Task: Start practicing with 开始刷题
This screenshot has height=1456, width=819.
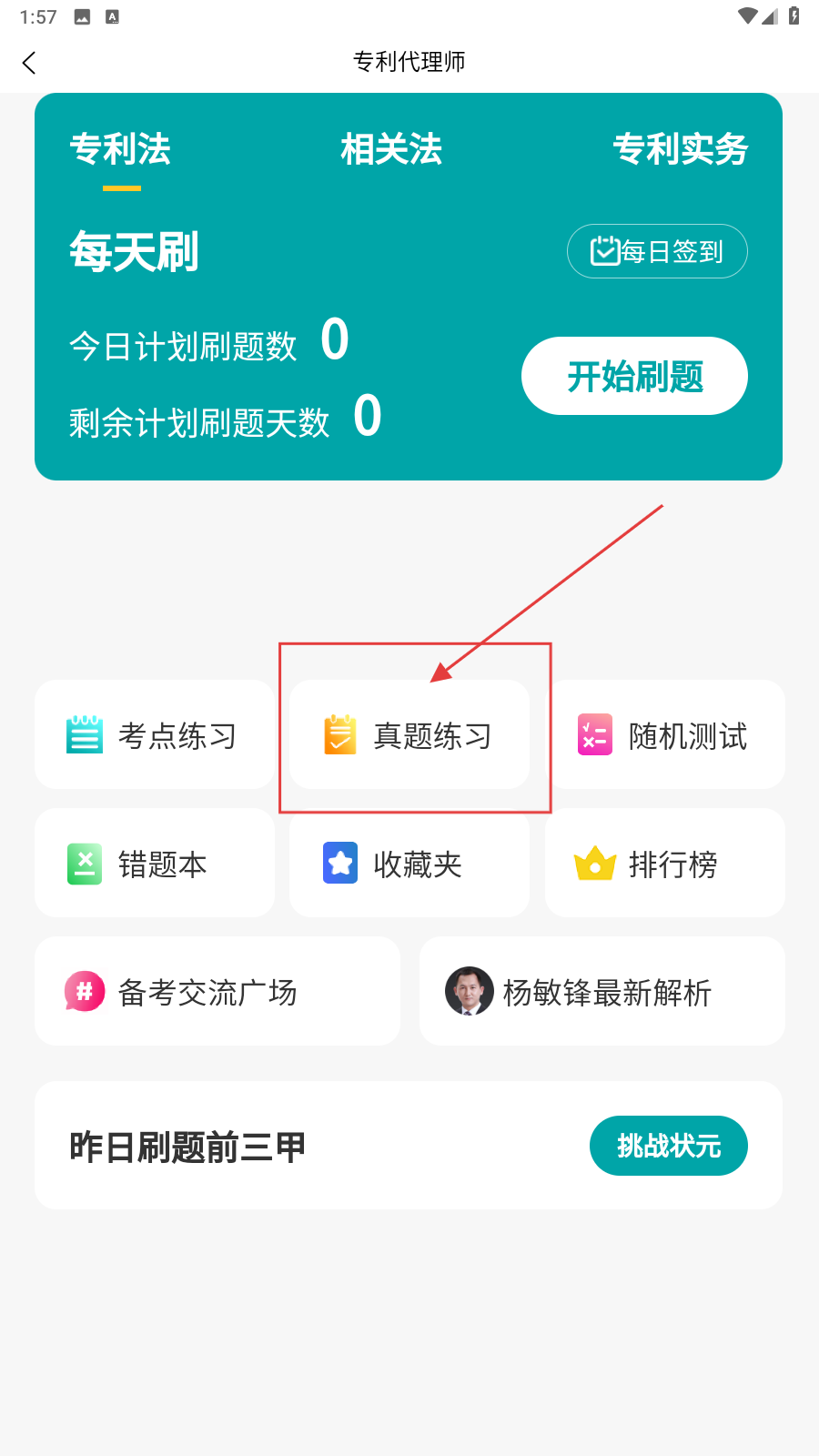Action: [x=634, y=376]
